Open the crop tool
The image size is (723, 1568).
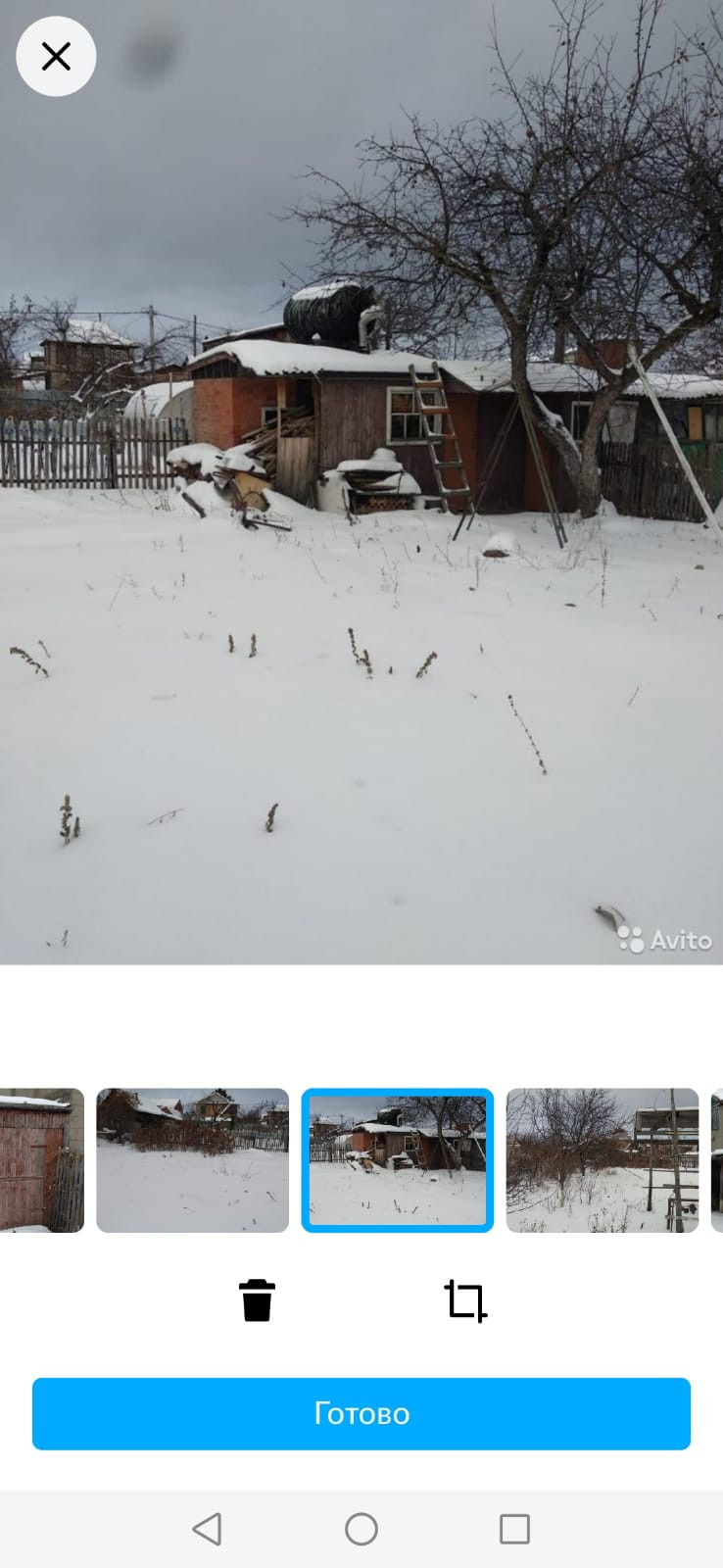pos(465,1300)
